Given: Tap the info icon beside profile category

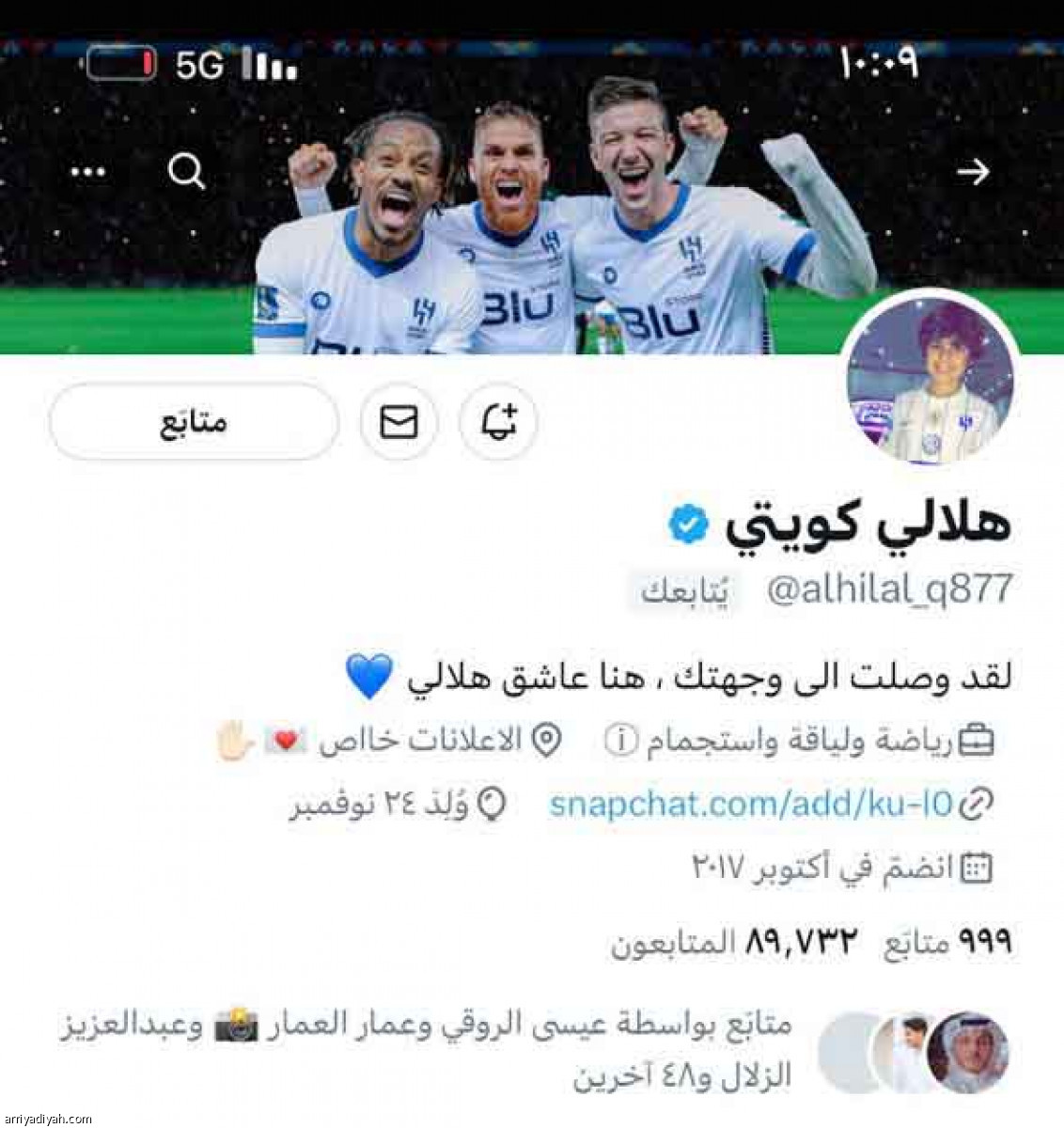Looking at the screenshot, I should (x=620, y=742).
